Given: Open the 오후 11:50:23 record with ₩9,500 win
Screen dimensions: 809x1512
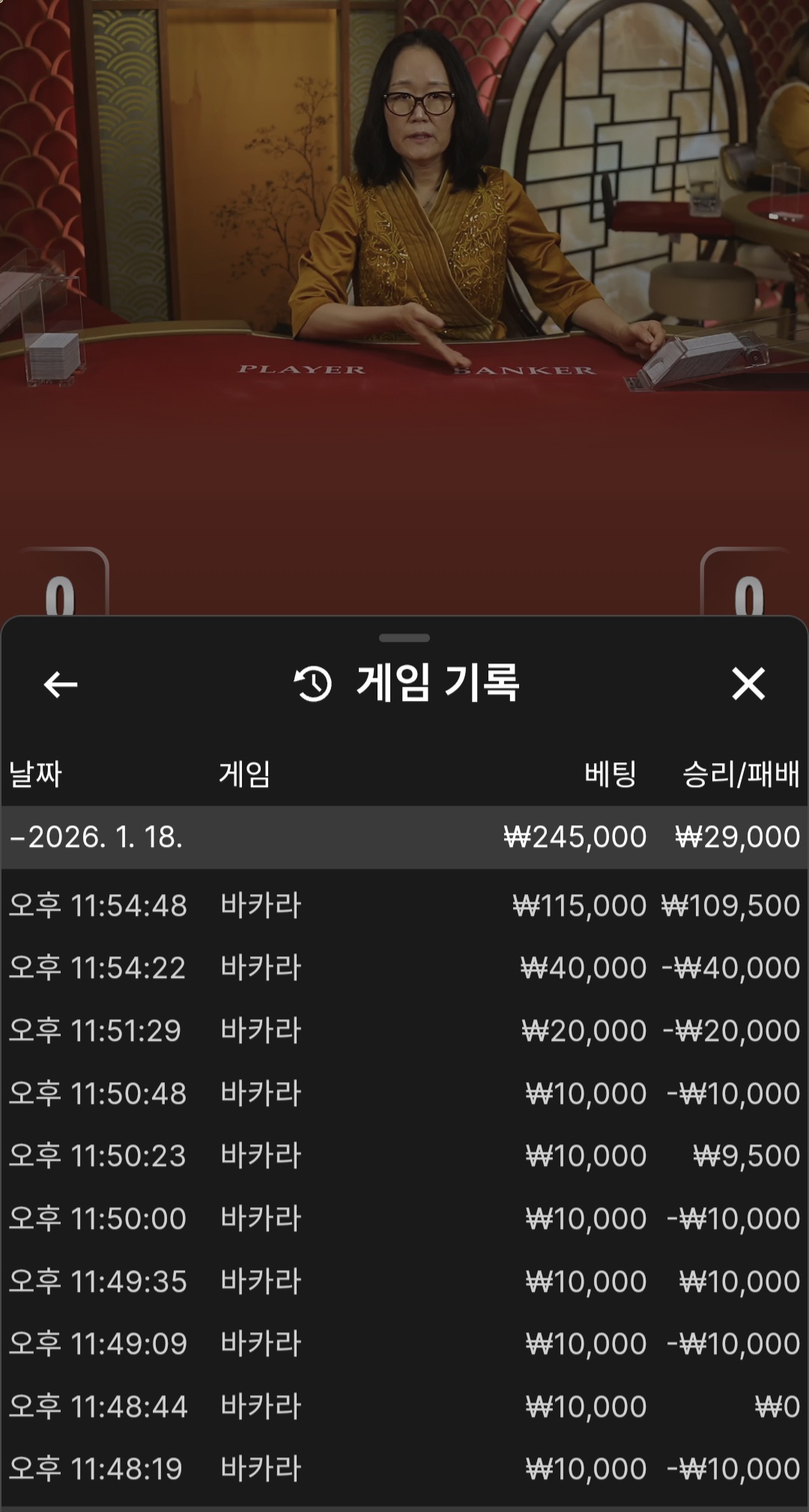Looking at the screenshot, I should coord(404,1156).
